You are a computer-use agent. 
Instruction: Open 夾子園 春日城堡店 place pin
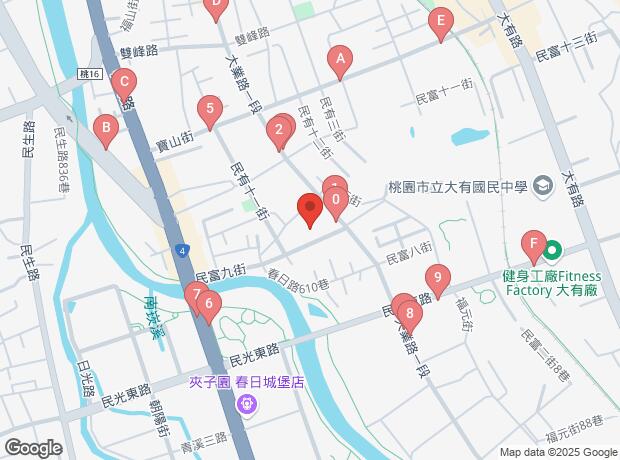[x=248, y=404]
